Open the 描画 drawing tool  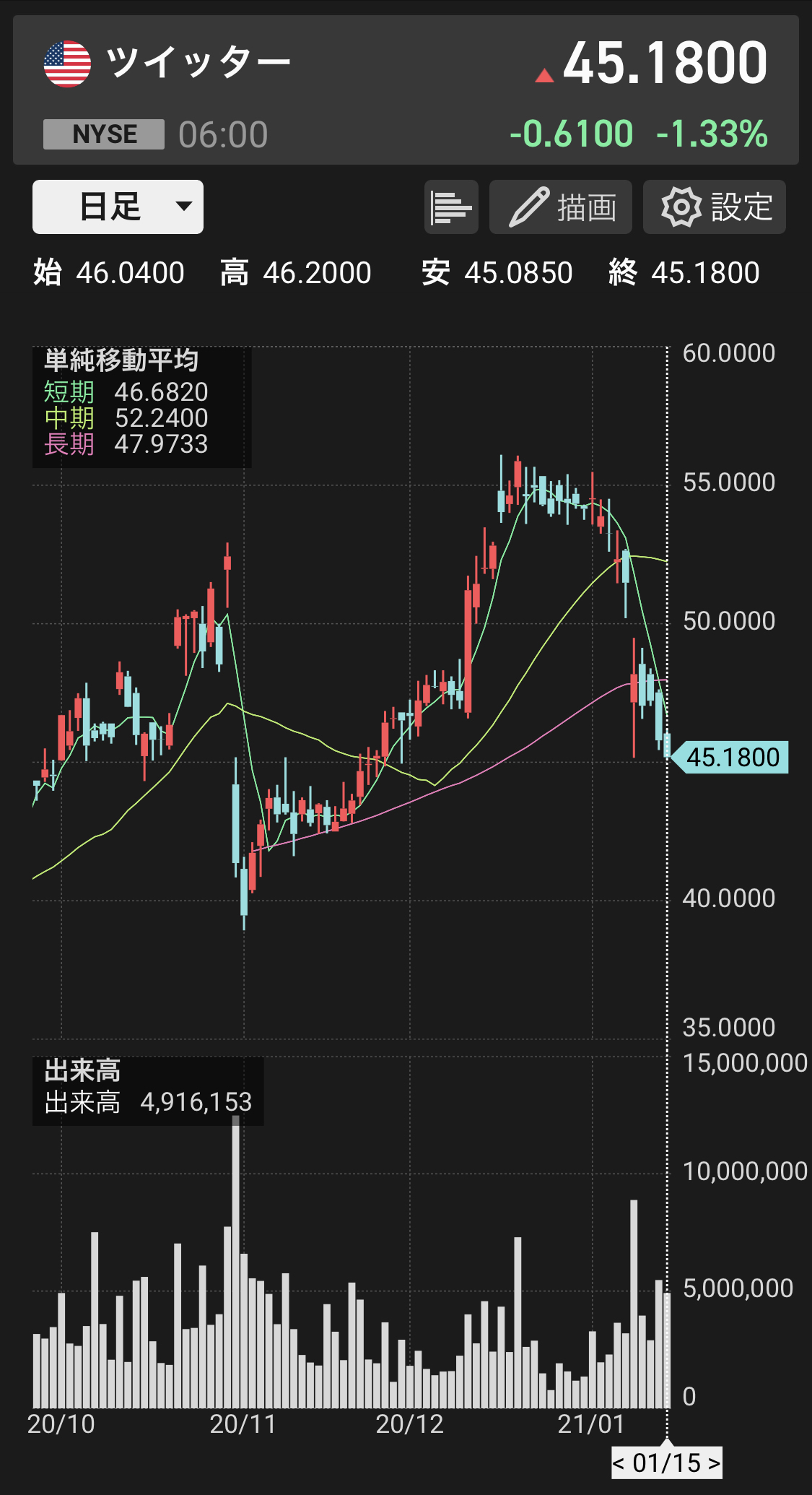click(561, 207)
